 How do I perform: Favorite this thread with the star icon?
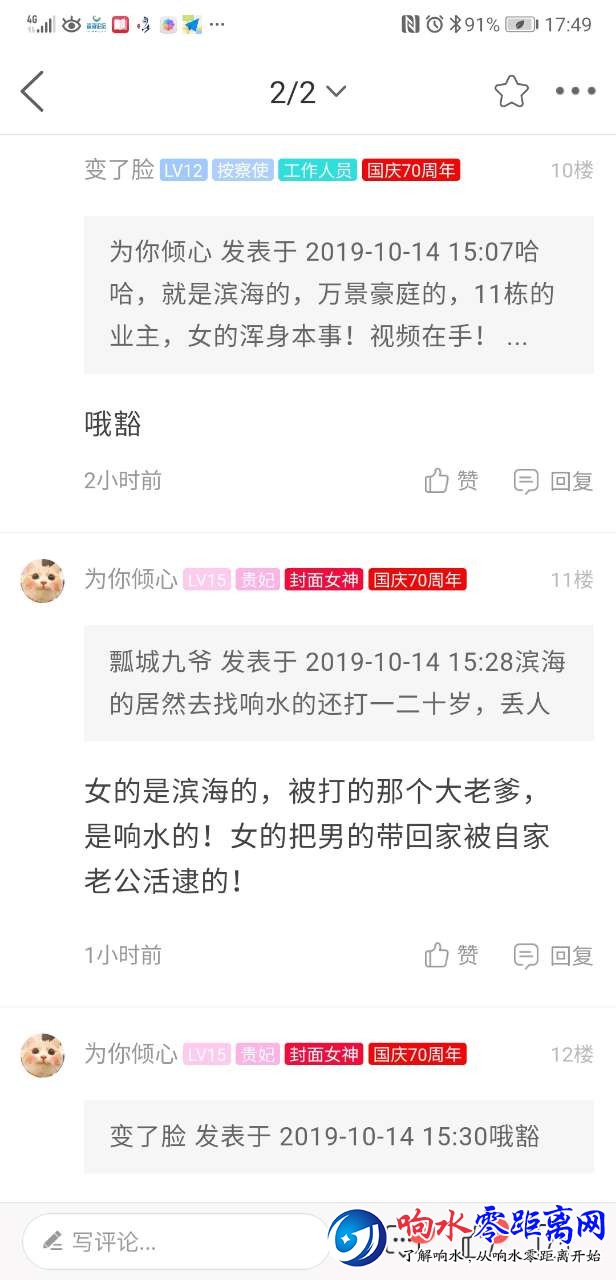pos(511,92)
